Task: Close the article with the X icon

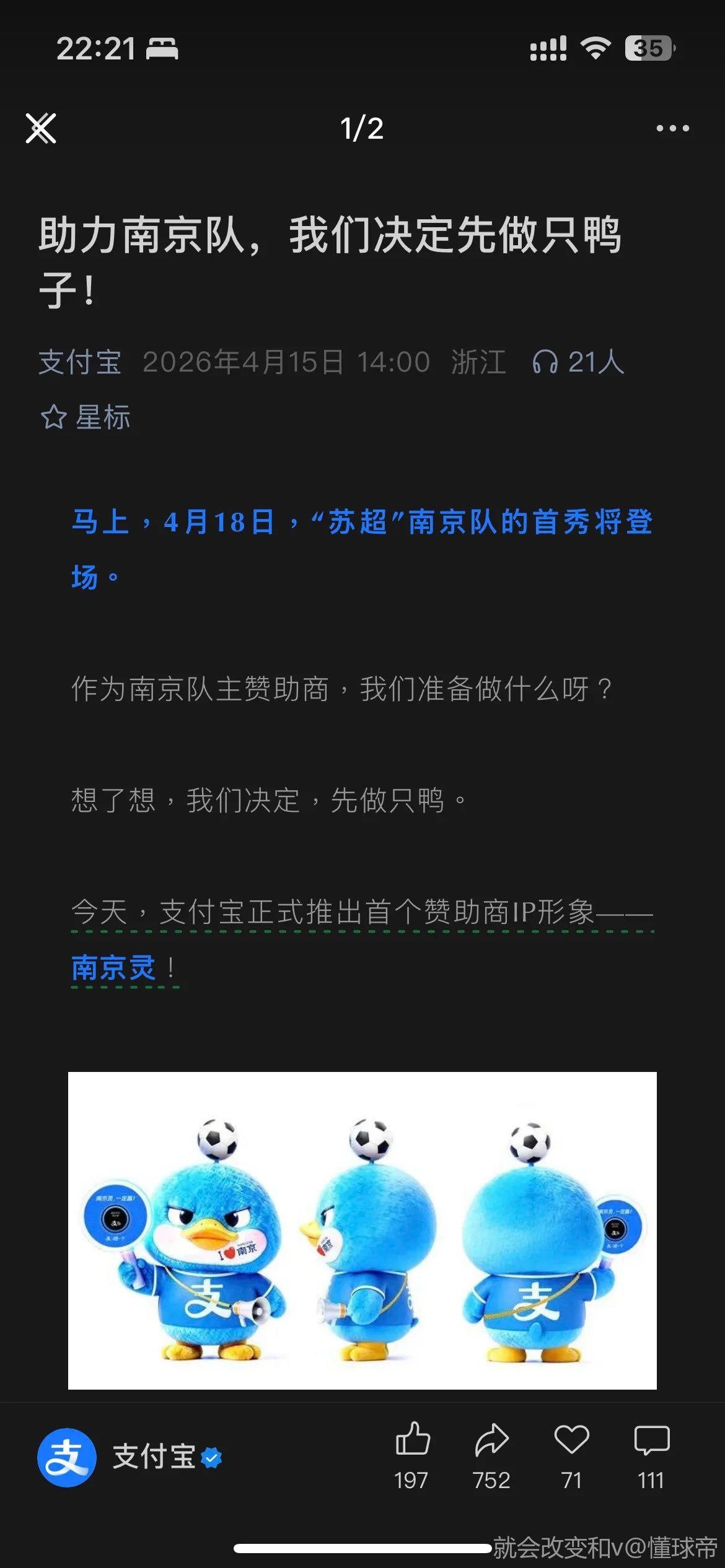Action: pyautogui.click(x=41, y=128)
